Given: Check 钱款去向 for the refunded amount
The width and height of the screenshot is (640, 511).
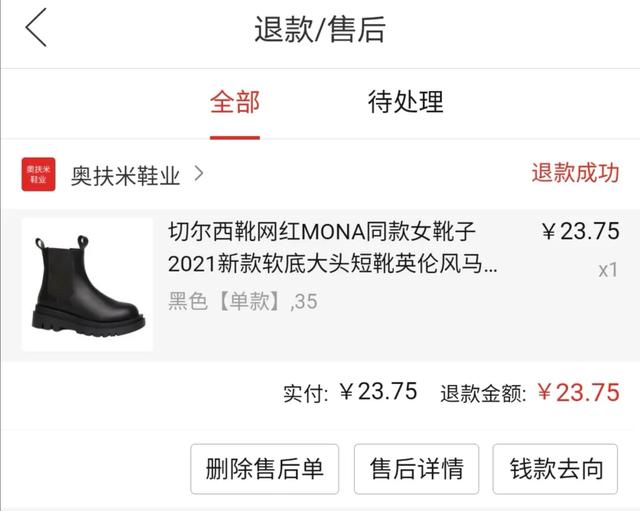Looking at the screenshot, I should (x=556, y=469).
